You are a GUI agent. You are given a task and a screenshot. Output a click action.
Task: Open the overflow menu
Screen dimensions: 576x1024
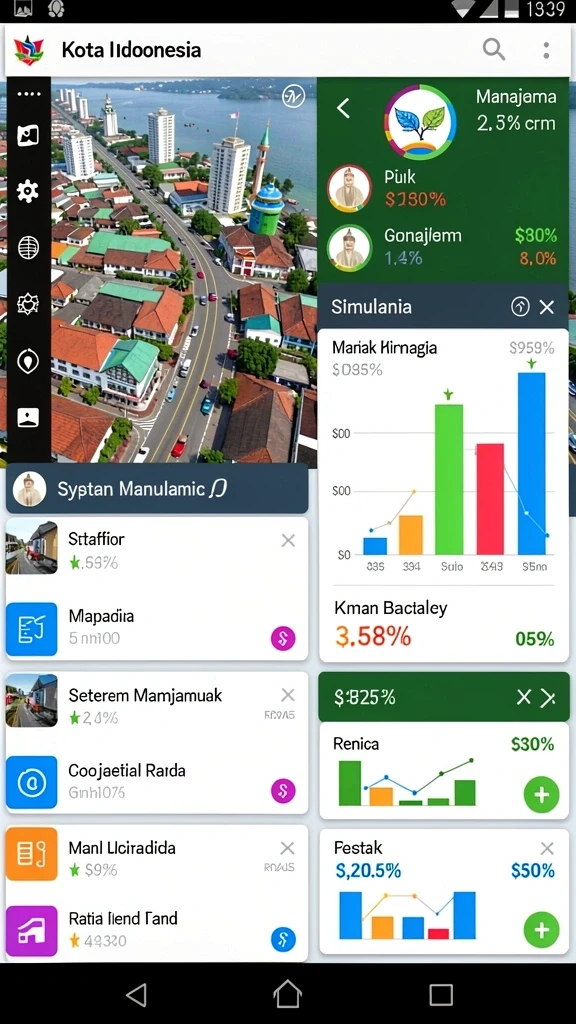click(x=546, y=50)
